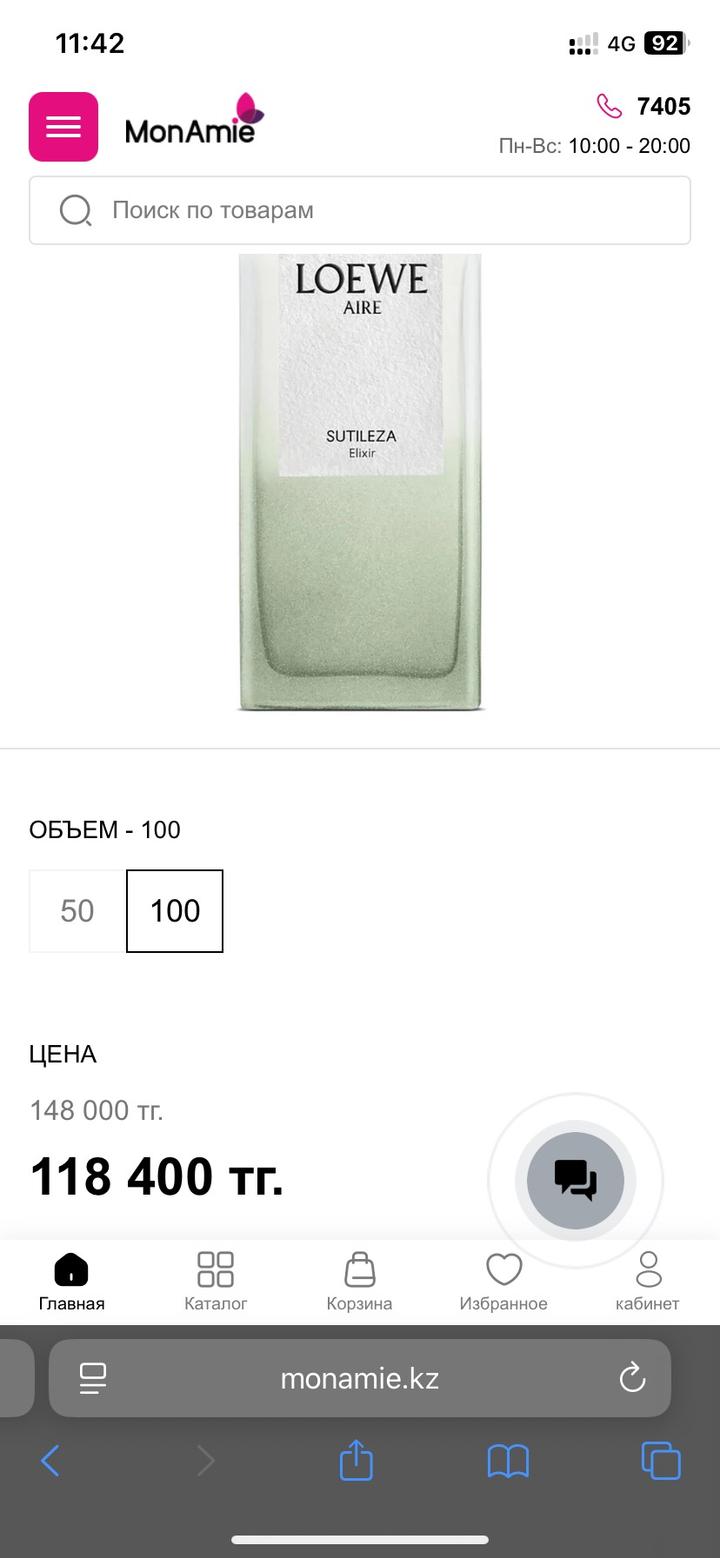Open the кабинет account tab
720x1558 pixels.
pyautogui.click(x=648, y=1282)
